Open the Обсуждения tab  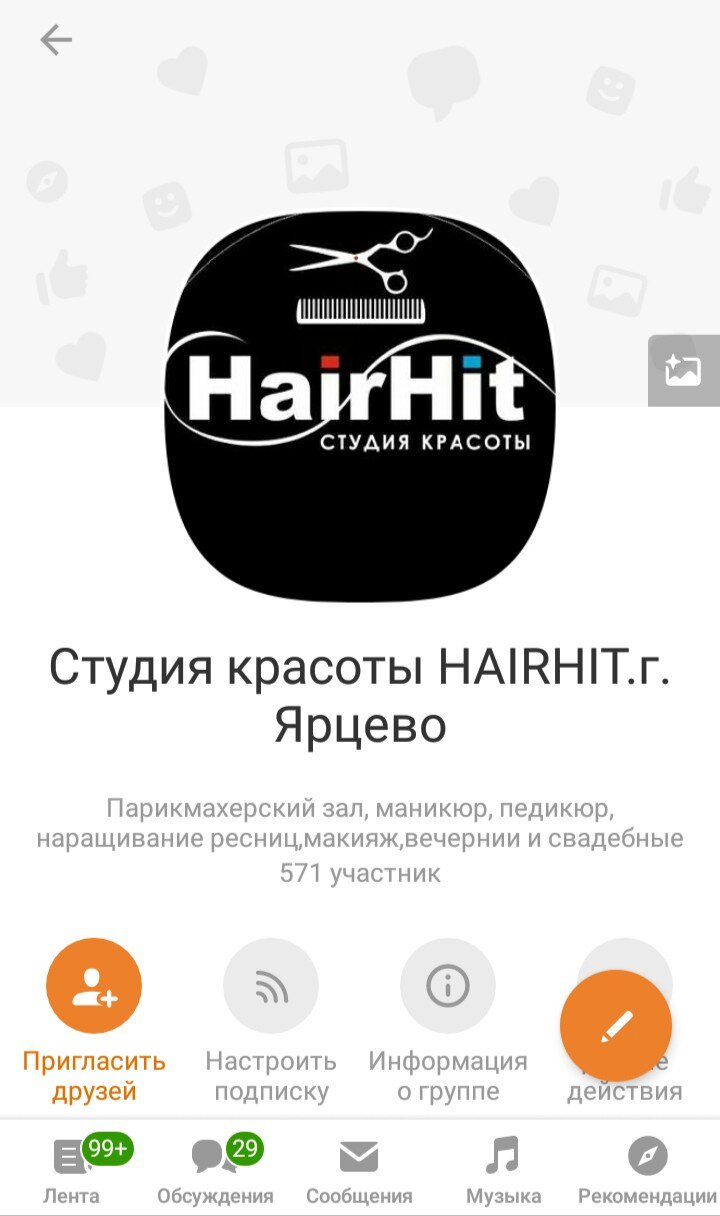(x=215, y=1168)
